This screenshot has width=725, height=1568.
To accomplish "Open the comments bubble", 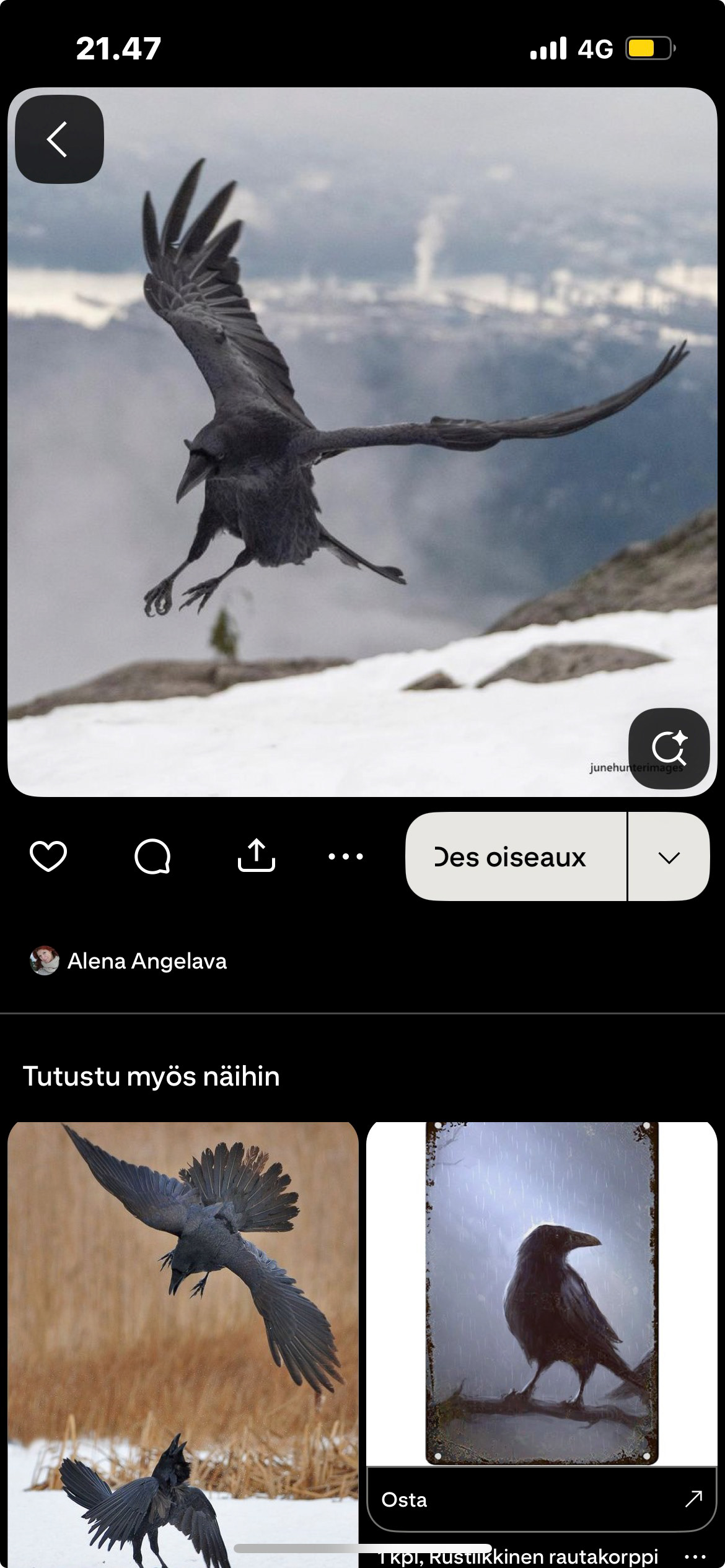I will [152, 856].
